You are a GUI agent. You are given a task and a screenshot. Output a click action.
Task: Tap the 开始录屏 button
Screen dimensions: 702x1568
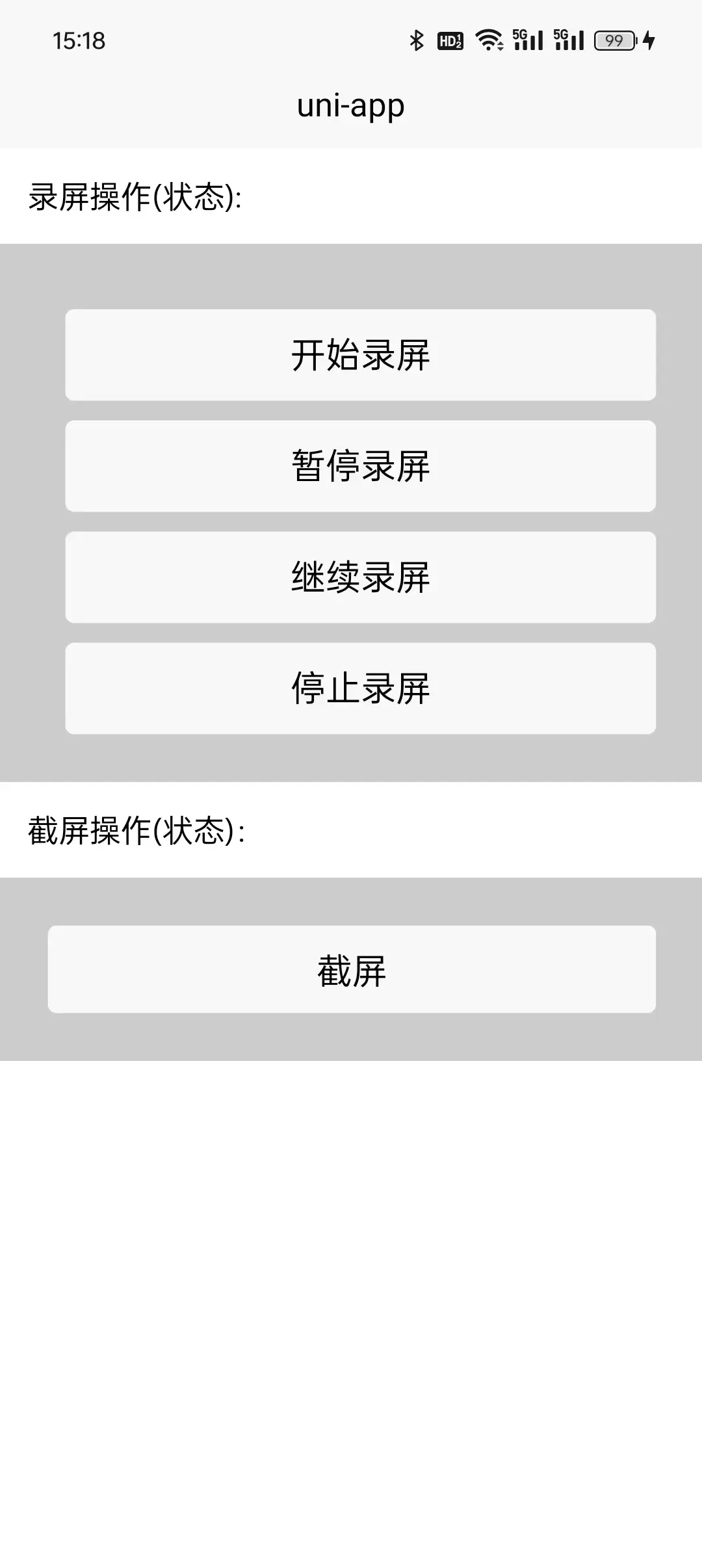(x=360, y=355)
